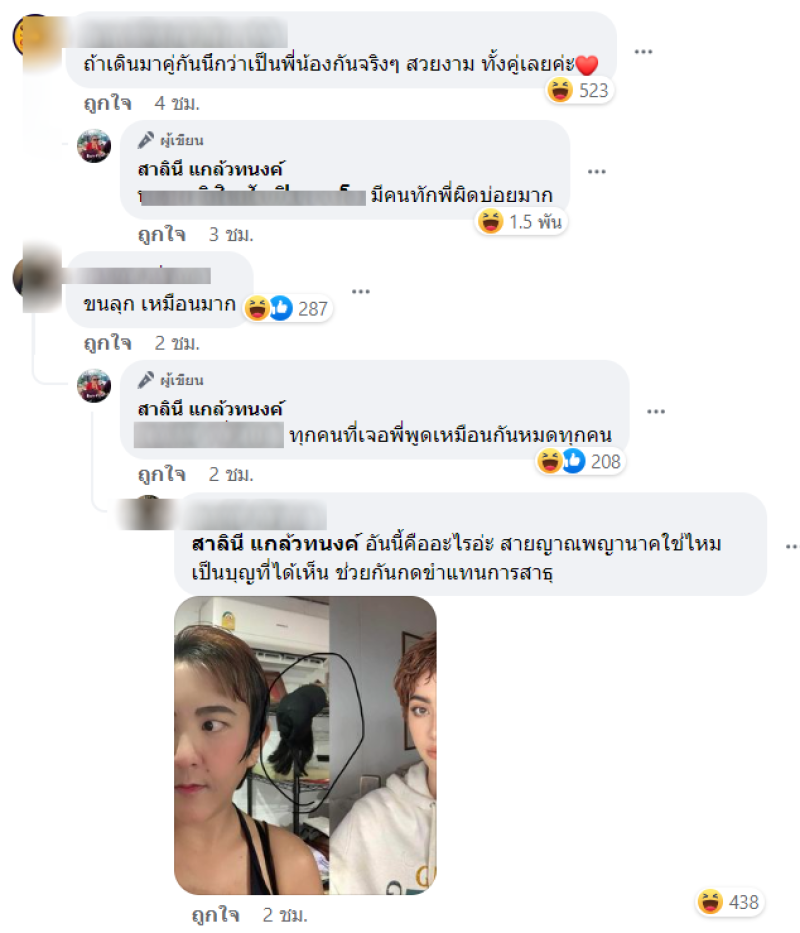View the 1.5 พัน reactions on the author's reply
This screenshot has height=933, width=800.
click(x=522, y=222)
